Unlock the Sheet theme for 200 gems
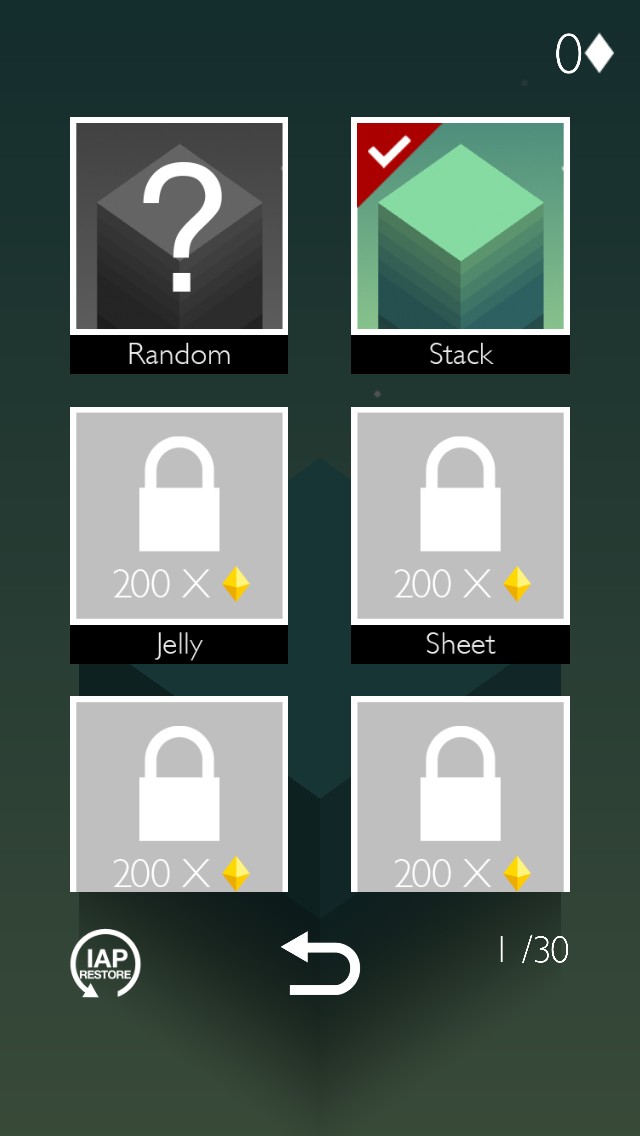The width and height of the screenshot is (640, 1136). 460,516
